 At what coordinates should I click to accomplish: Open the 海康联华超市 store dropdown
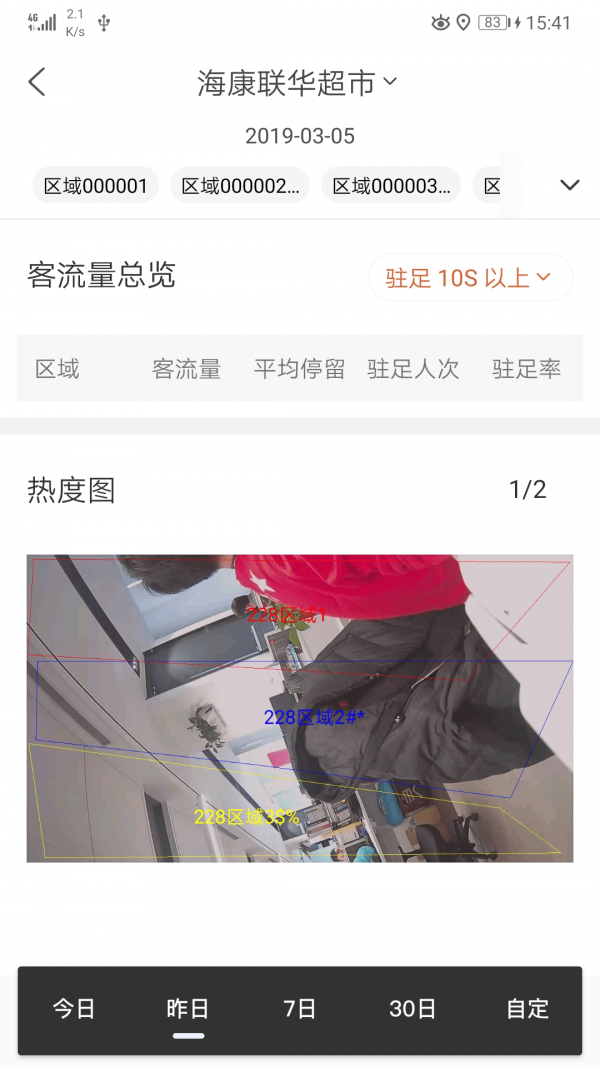coord(298,83)
